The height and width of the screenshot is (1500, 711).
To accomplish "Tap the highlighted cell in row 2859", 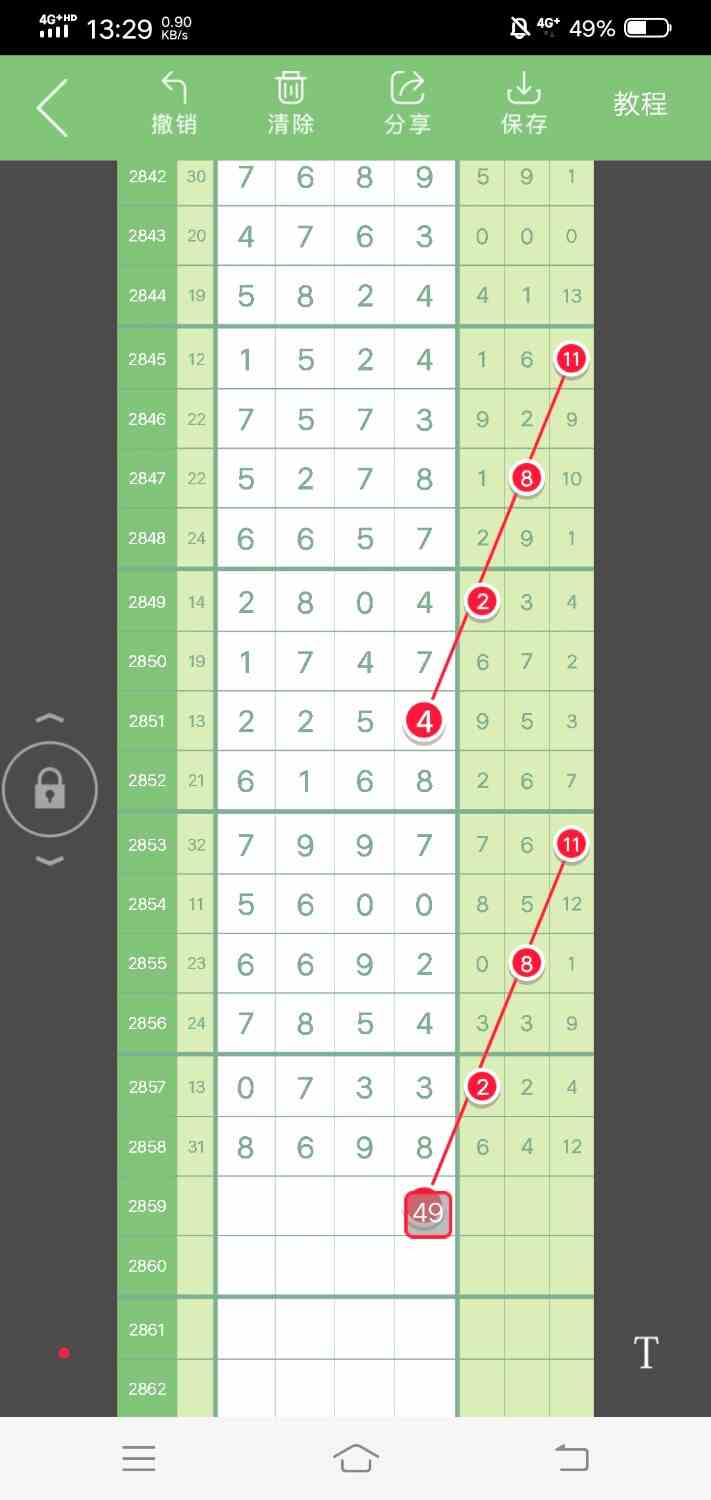I will coord(428,1214).
